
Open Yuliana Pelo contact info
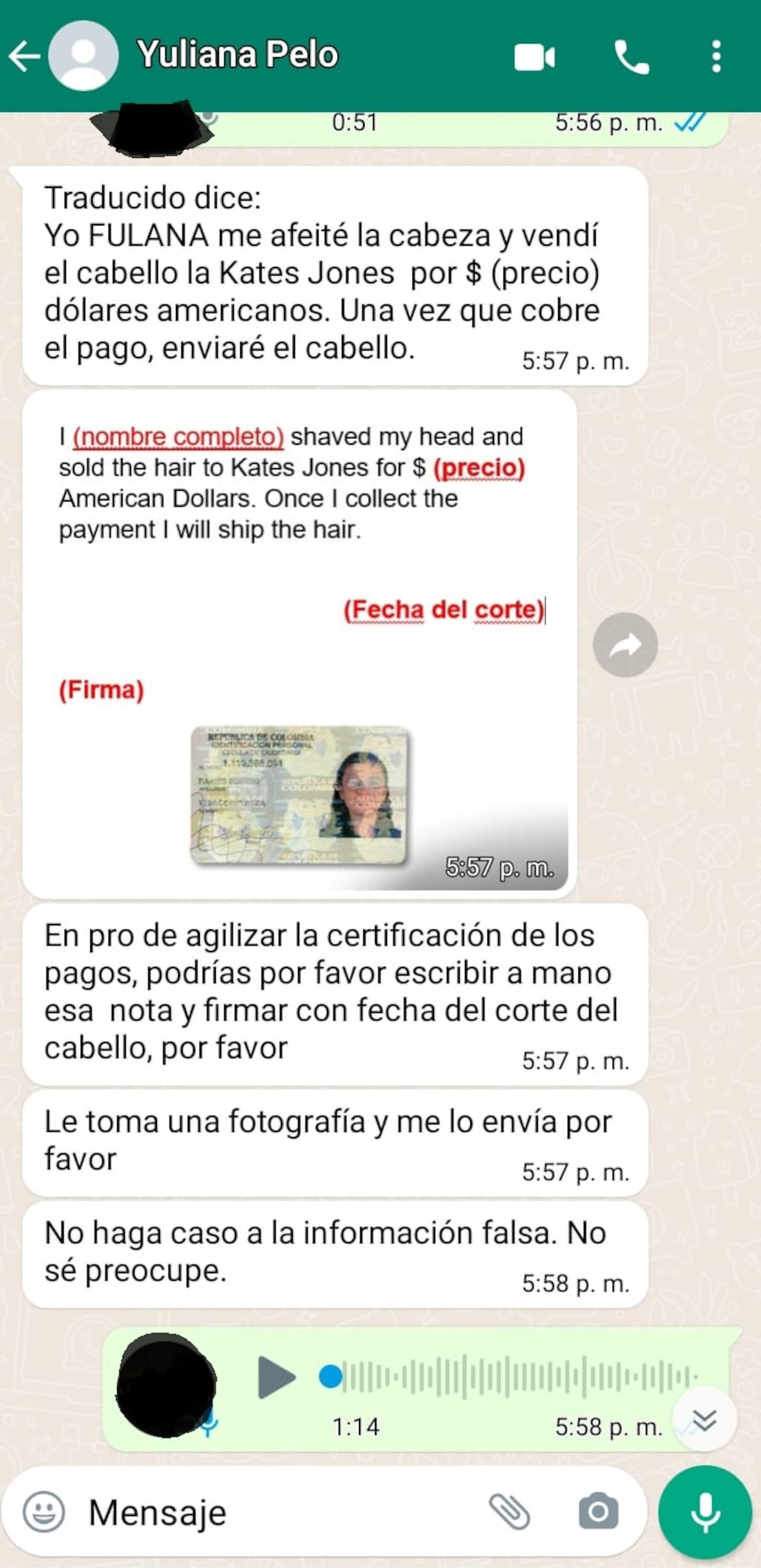237,55
